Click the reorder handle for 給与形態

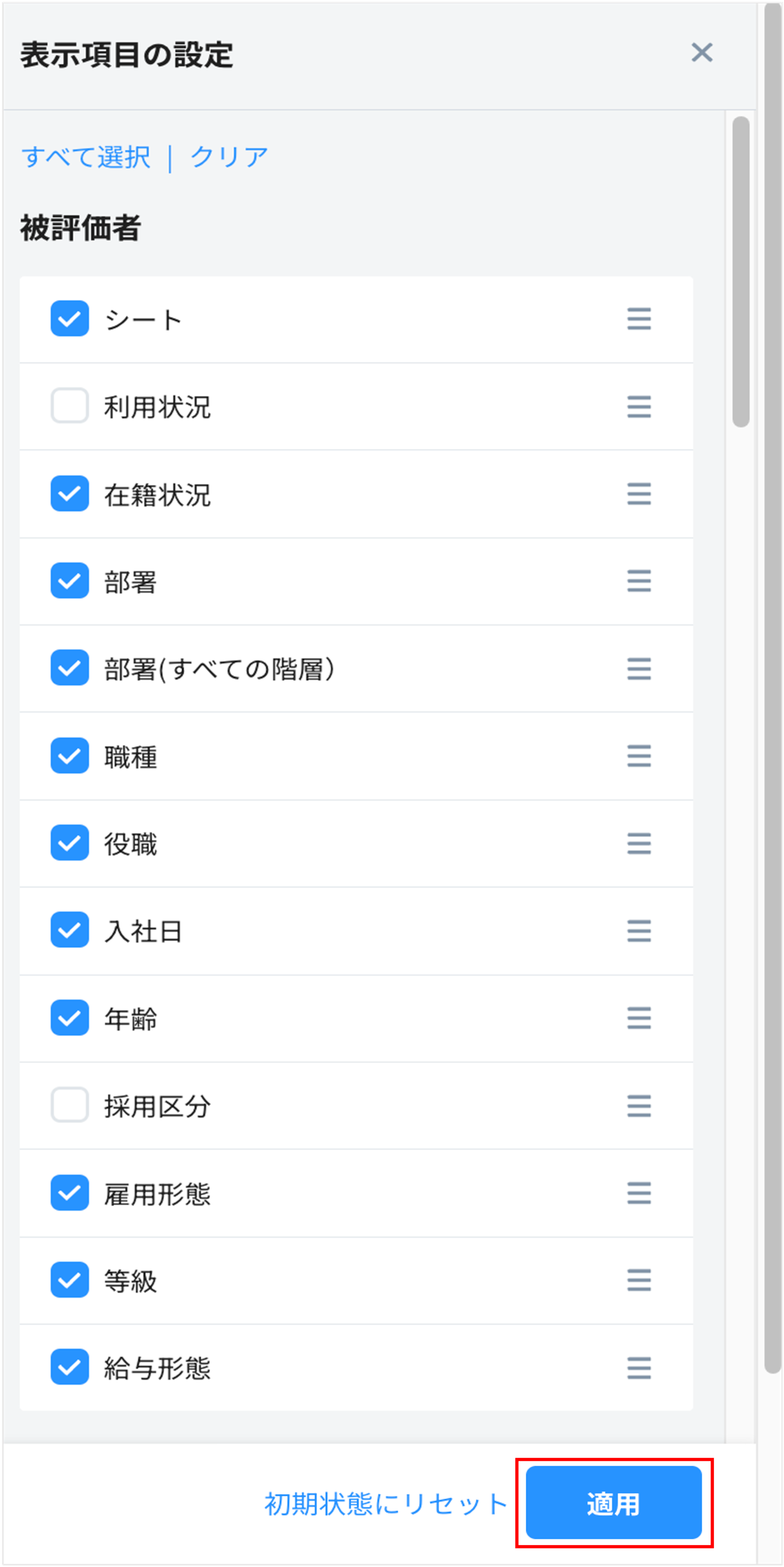point(639,1368)
